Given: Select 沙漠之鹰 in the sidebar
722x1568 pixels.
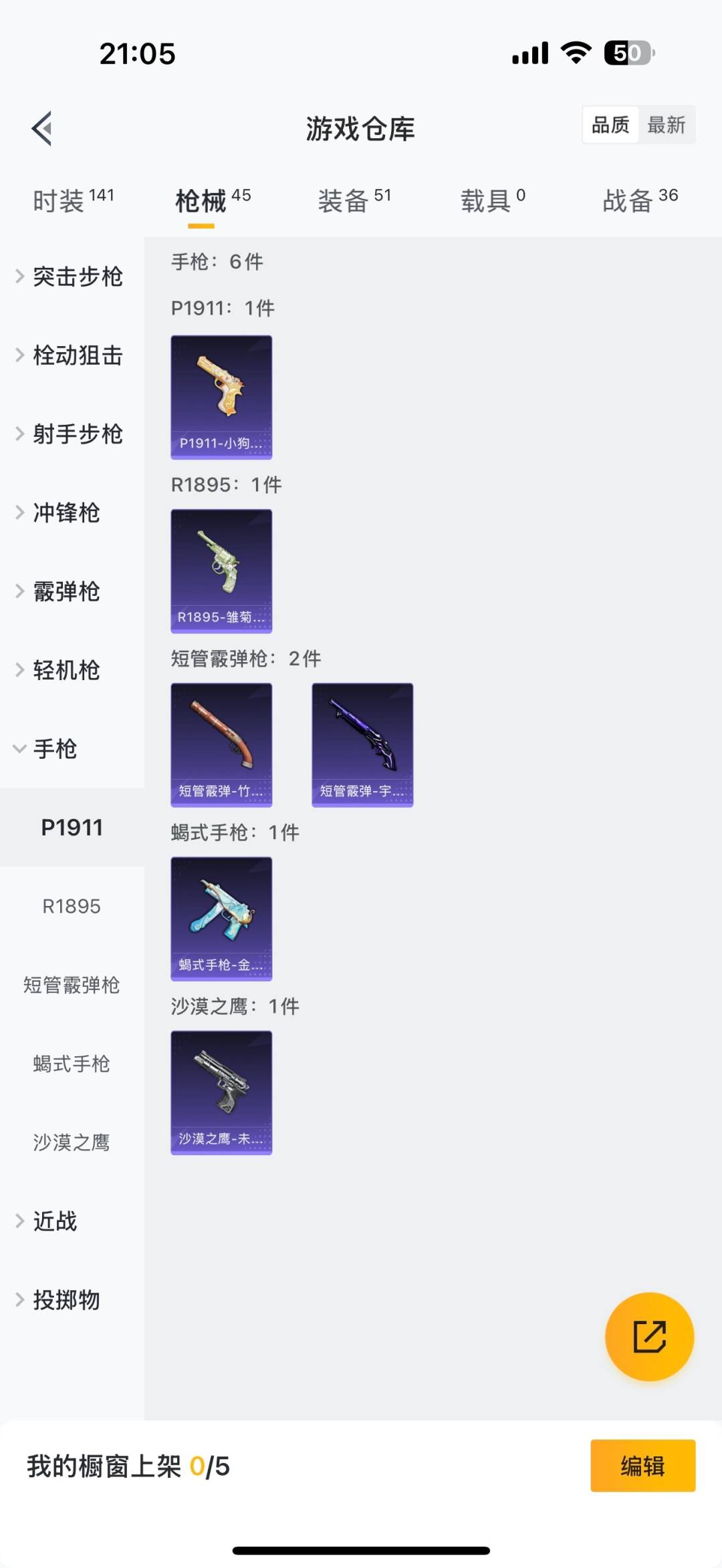Looking at the screenshot, I should (x=72, y=1142).
